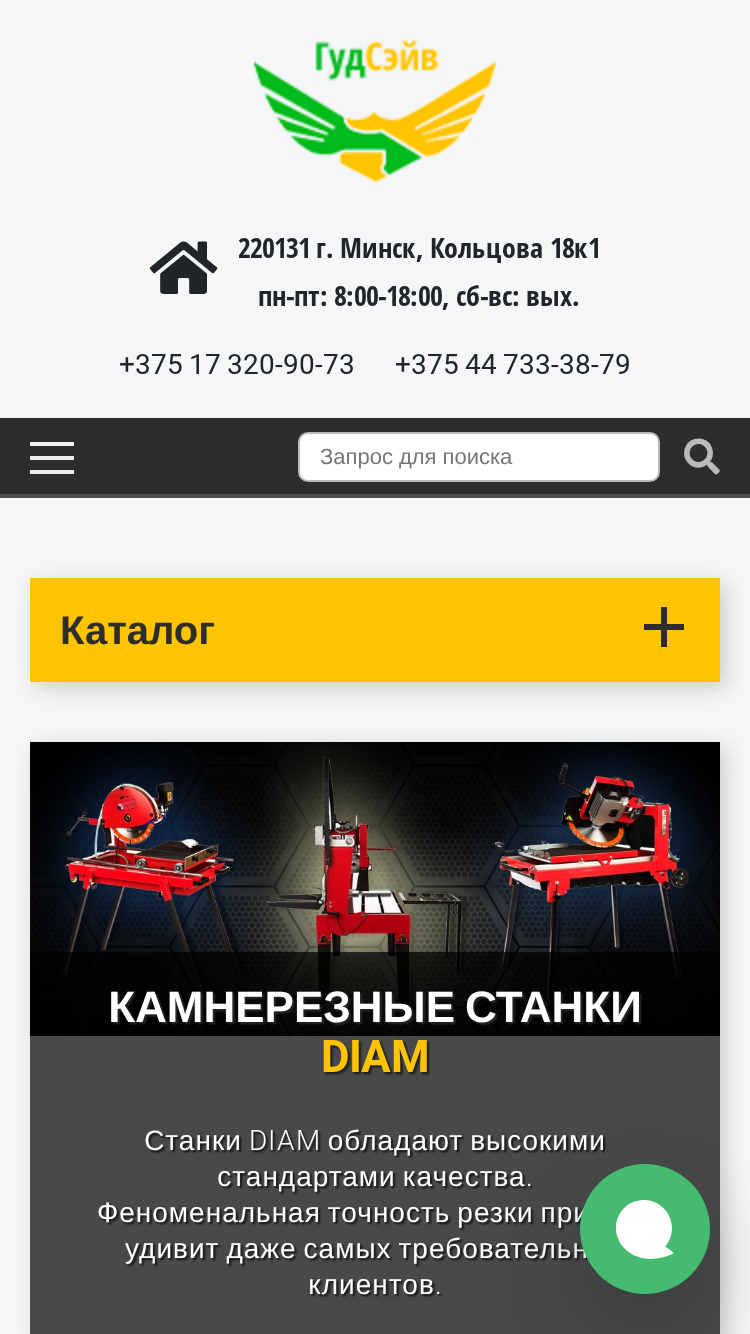The width and height of the screenshot is (750, 1334).
Task: Open the green chat bubble widget
Action: pyautogui.click(x=645, y=1229)
